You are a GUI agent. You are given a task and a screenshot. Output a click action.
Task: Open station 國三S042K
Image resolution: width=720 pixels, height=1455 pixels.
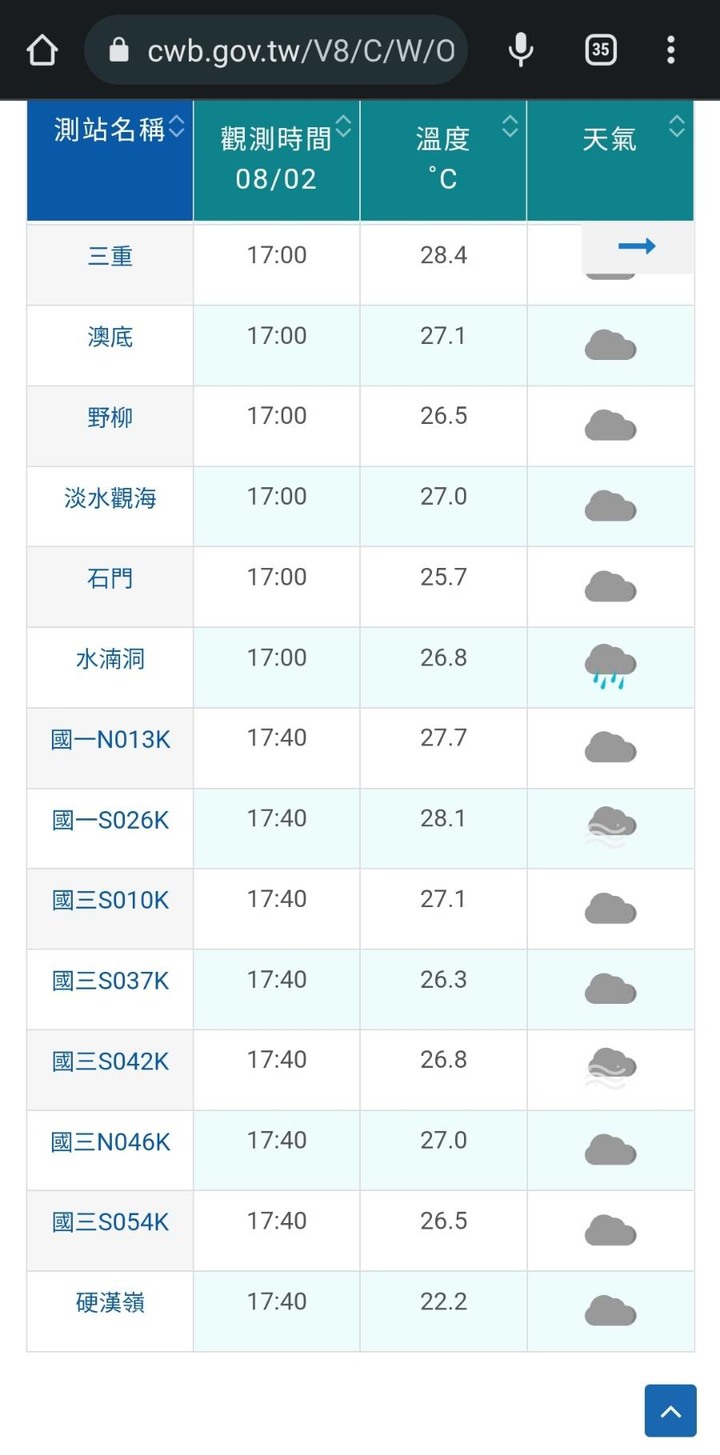click(x=110, y=1062)
